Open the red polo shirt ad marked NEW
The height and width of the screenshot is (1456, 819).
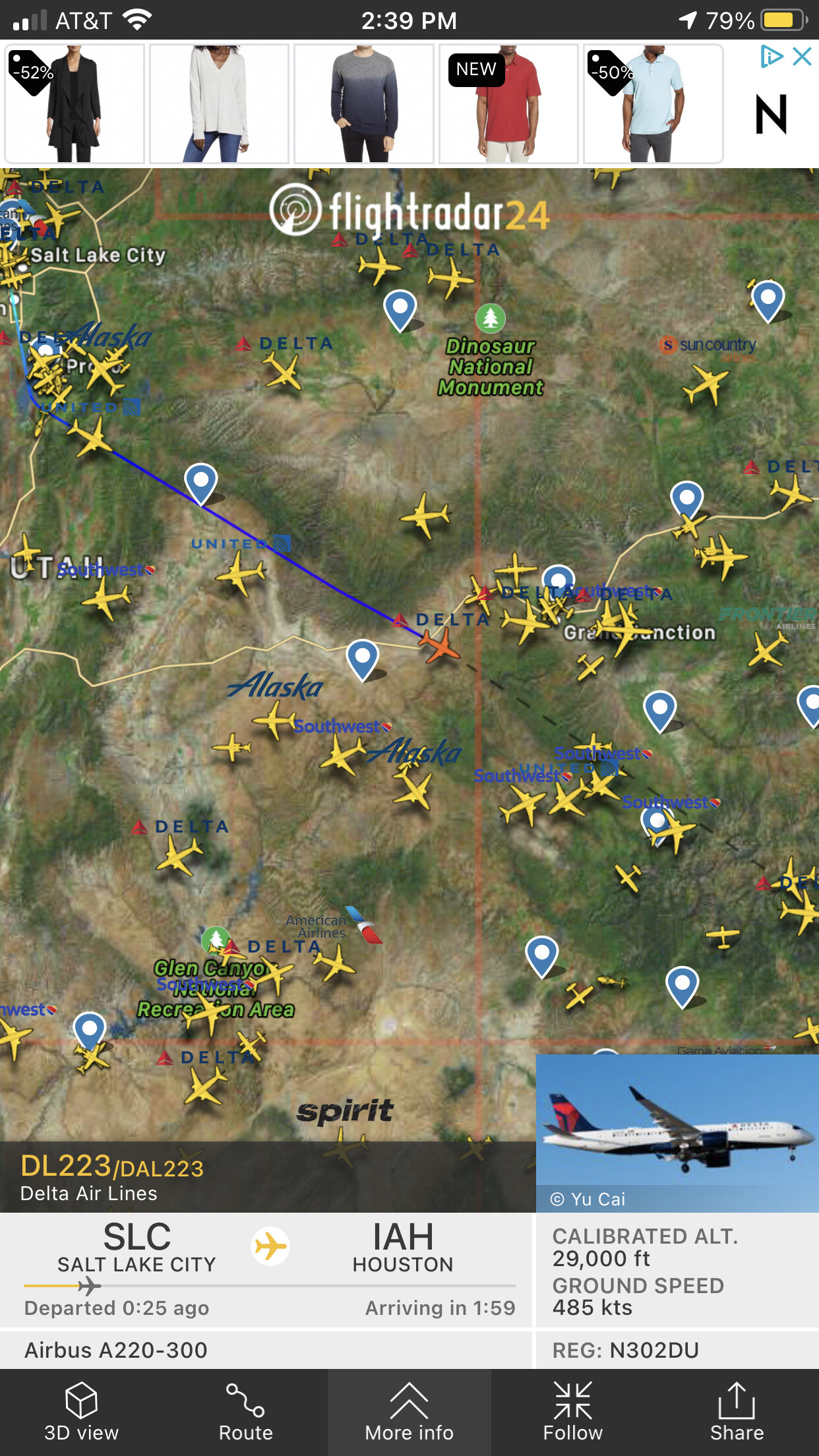point(508,104)
